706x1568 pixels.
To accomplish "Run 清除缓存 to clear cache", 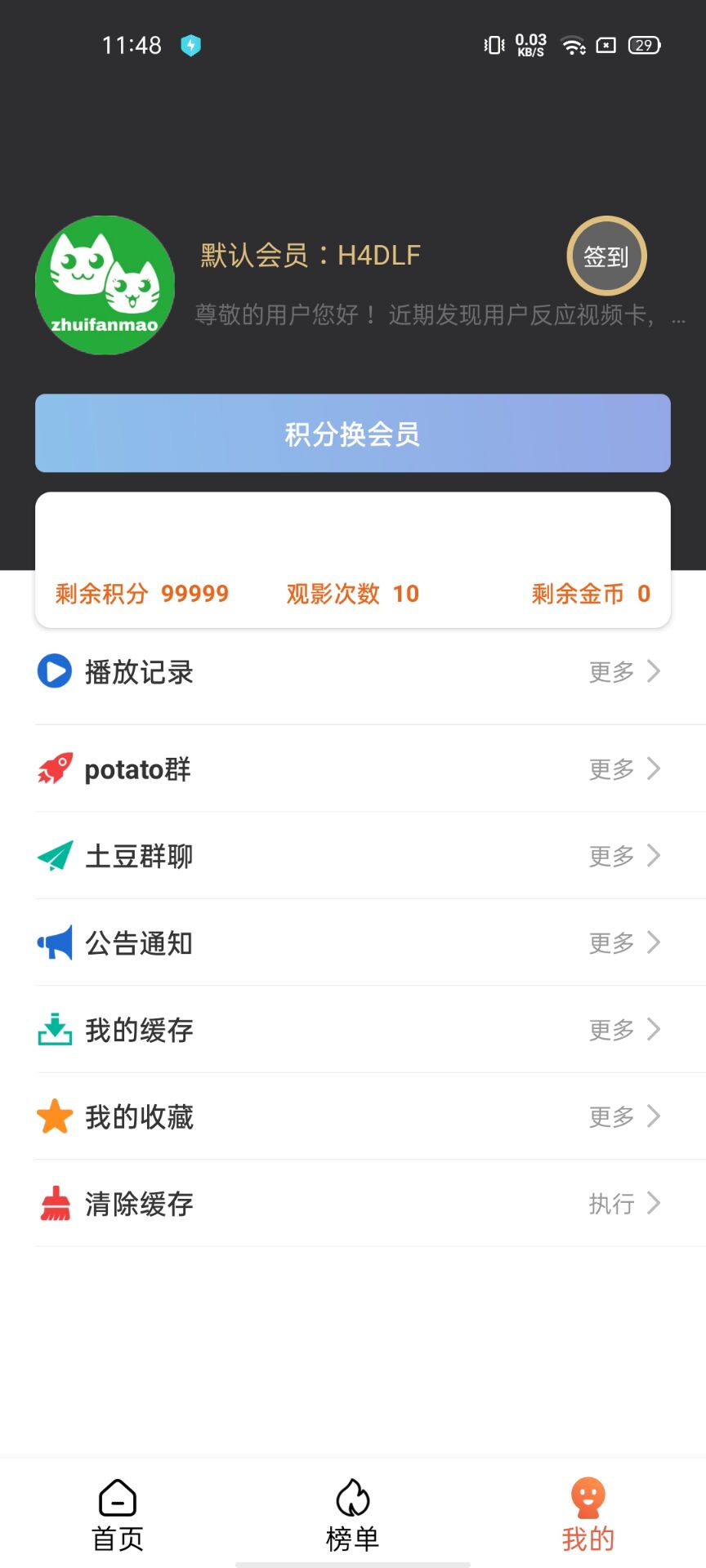I will click(353, 1203).
